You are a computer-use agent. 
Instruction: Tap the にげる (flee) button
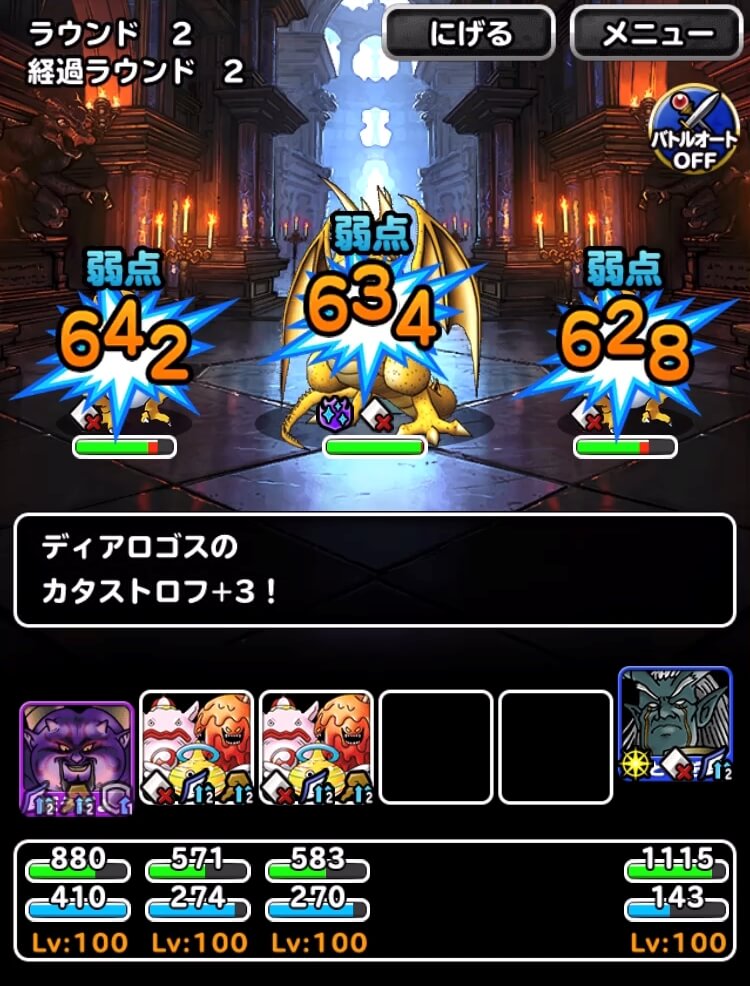click(468, 33)
